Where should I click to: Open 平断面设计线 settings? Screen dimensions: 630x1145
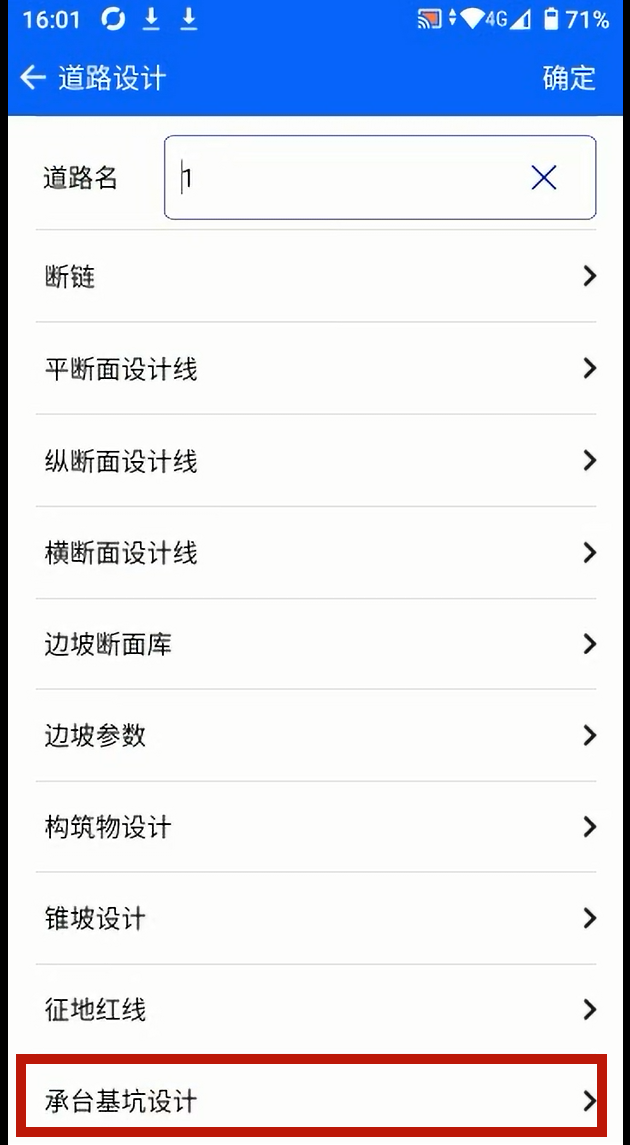coord(316,369)
